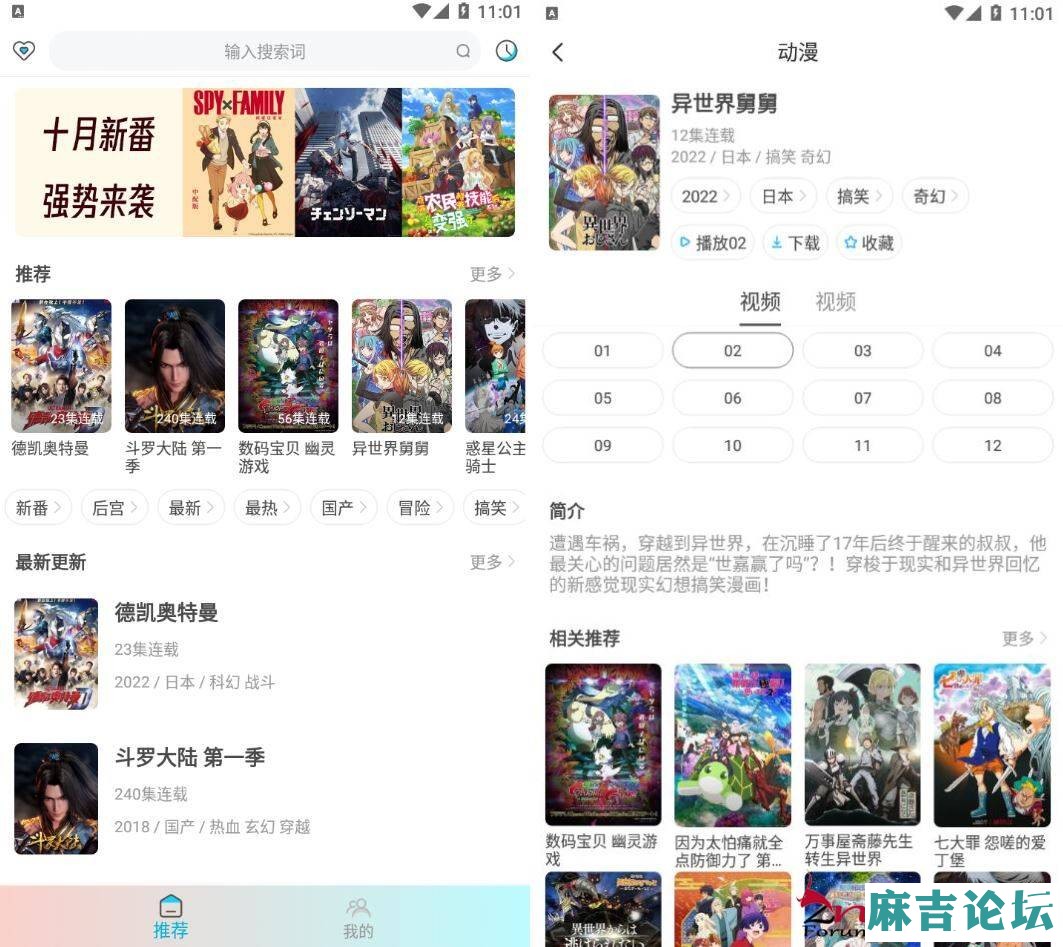Select the 国产 category chip
This screenshot has width=1063, height=947.
coord(343,508)
